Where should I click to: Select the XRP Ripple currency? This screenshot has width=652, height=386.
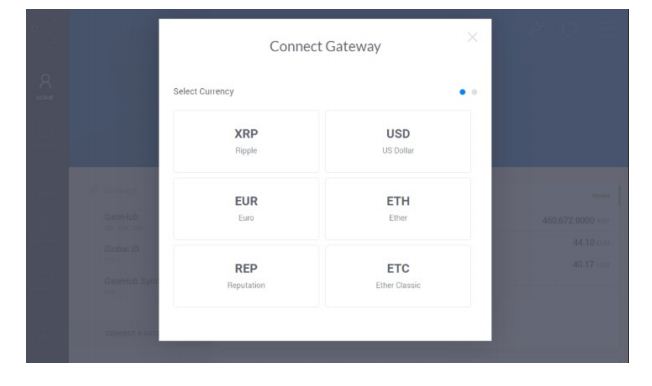(246, 141)
